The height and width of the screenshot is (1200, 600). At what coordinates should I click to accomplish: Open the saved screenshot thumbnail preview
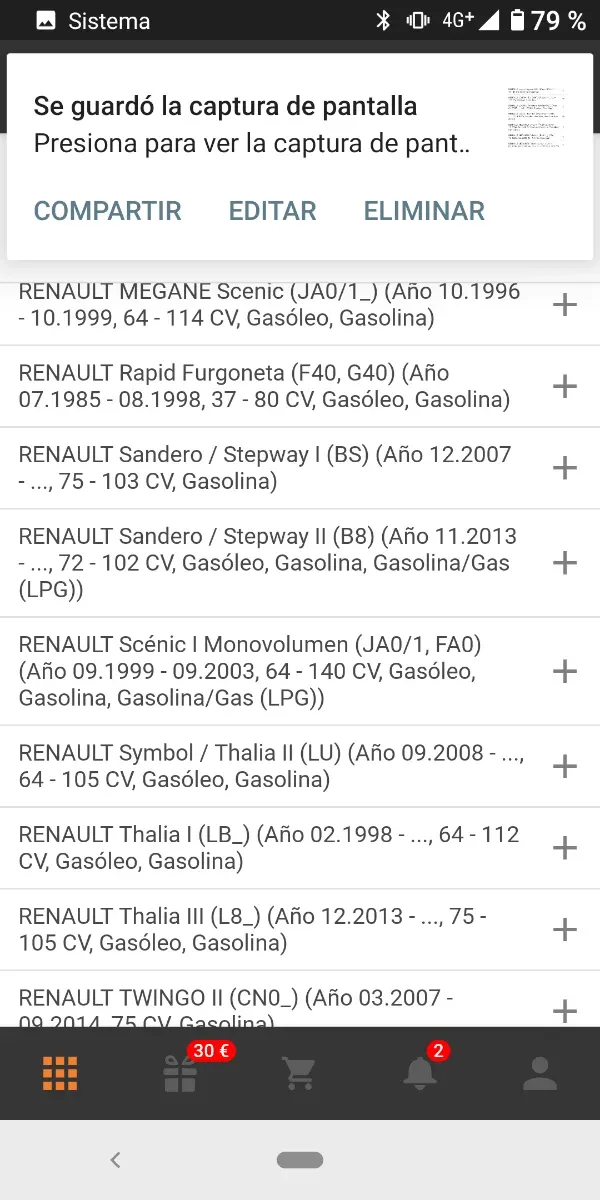(536, 118)
